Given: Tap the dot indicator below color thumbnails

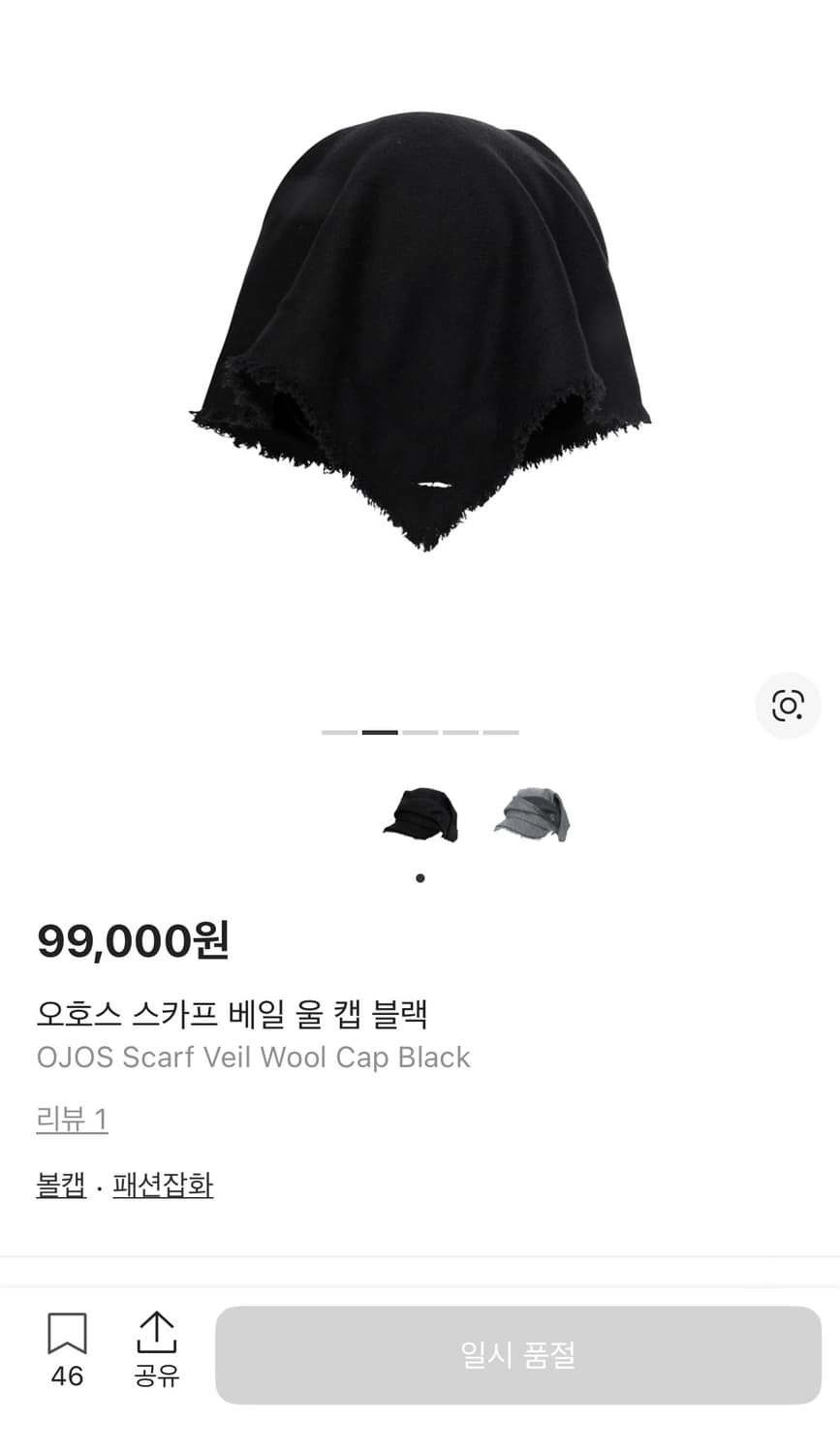Looking at the screenshot, I should coord(420,877).
